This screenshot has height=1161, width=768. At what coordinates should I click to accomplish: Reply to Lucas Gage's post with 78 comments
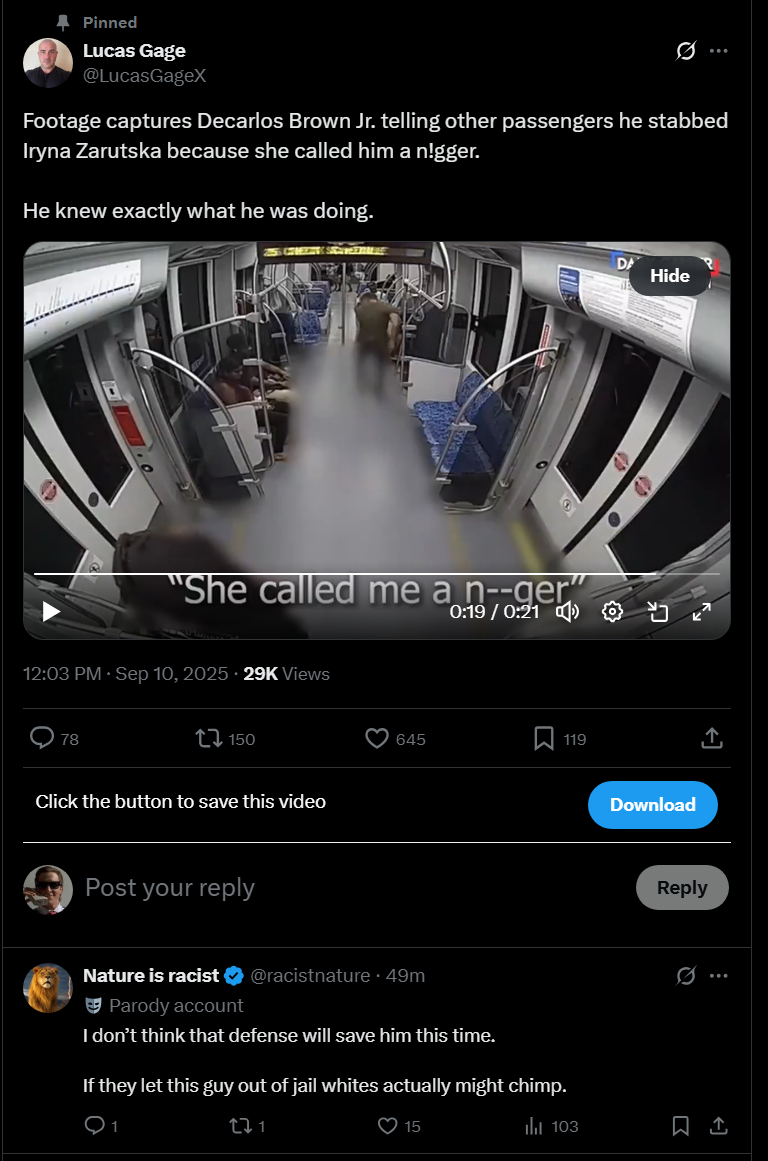click(42, 738)
